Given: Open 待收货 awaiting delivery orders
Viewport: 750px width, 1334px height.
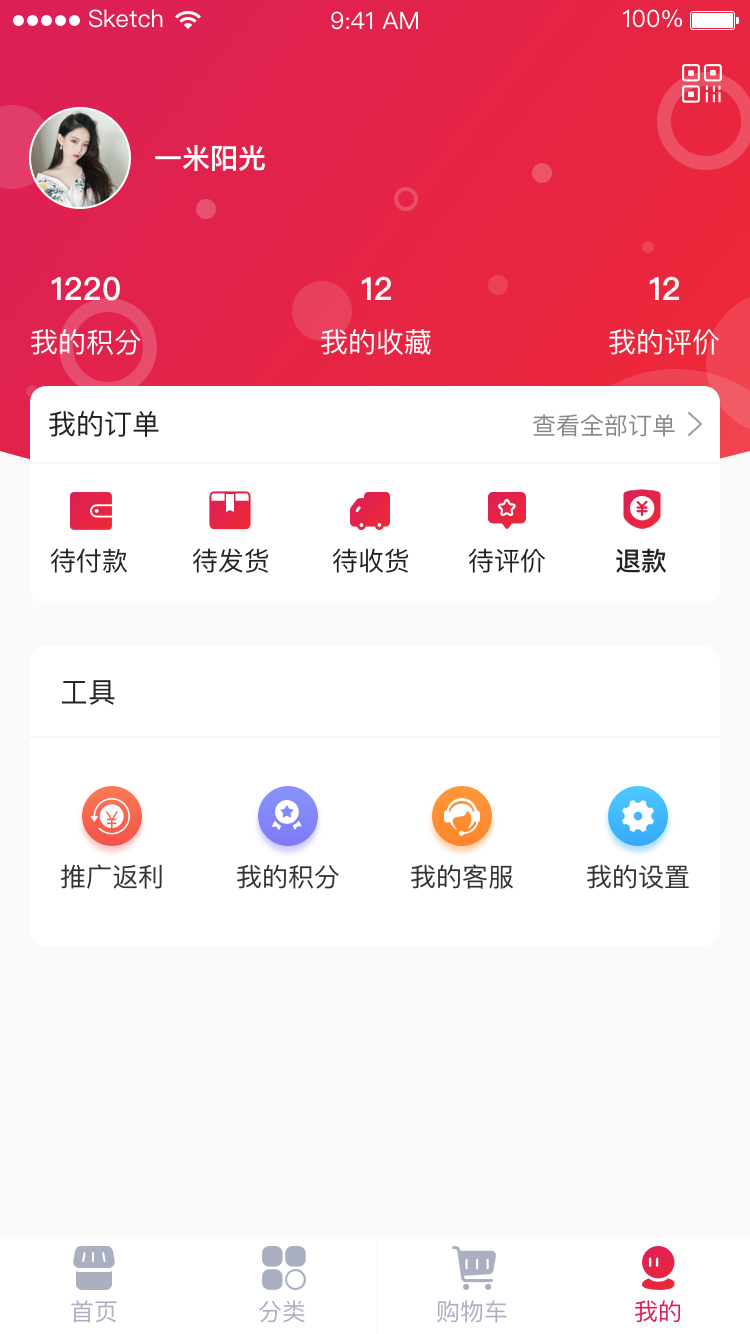Looking at the screenshot, I should 370,532.
